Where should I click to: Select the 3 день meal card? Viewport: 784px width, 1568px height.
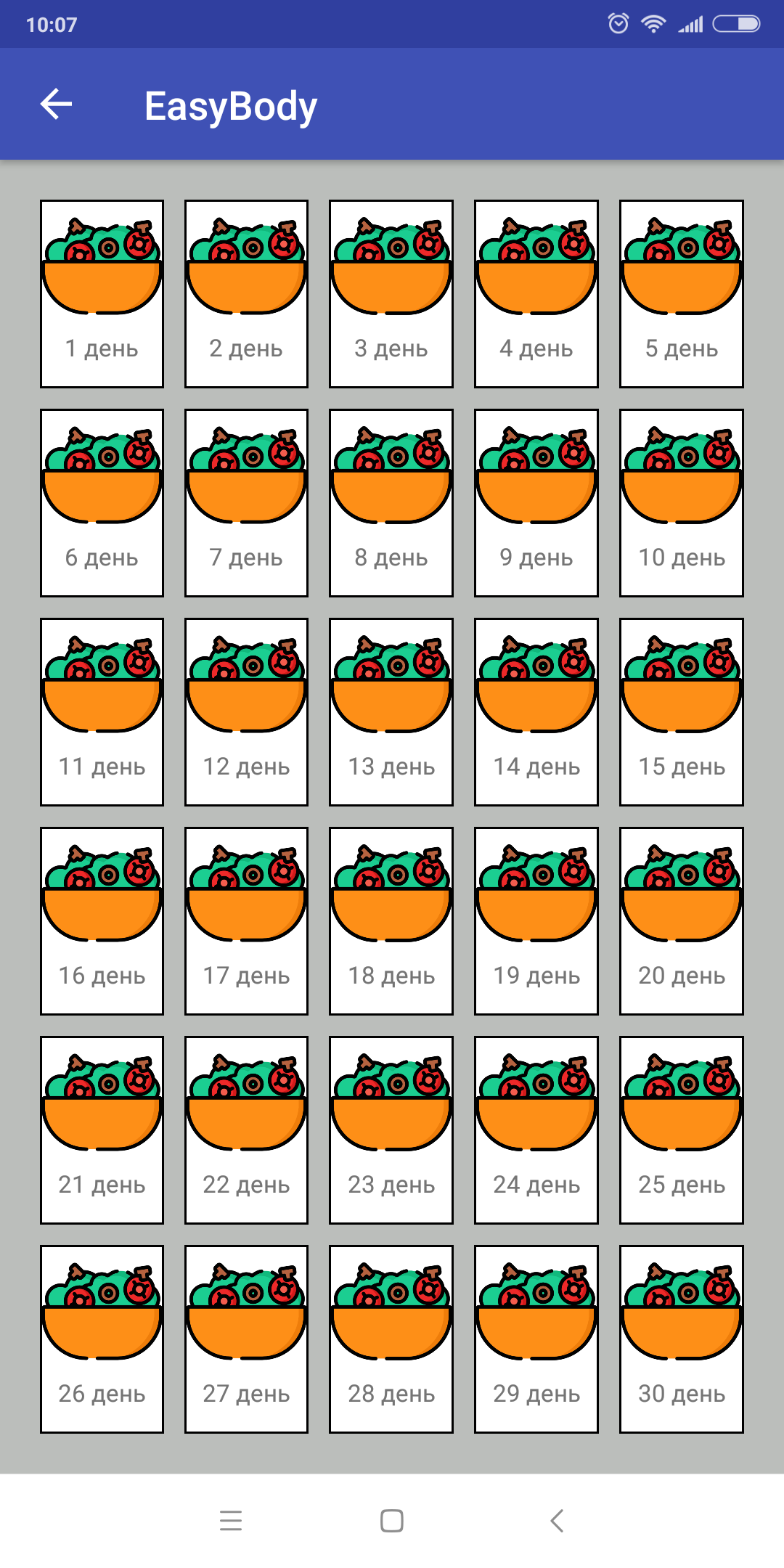point(391,294)
